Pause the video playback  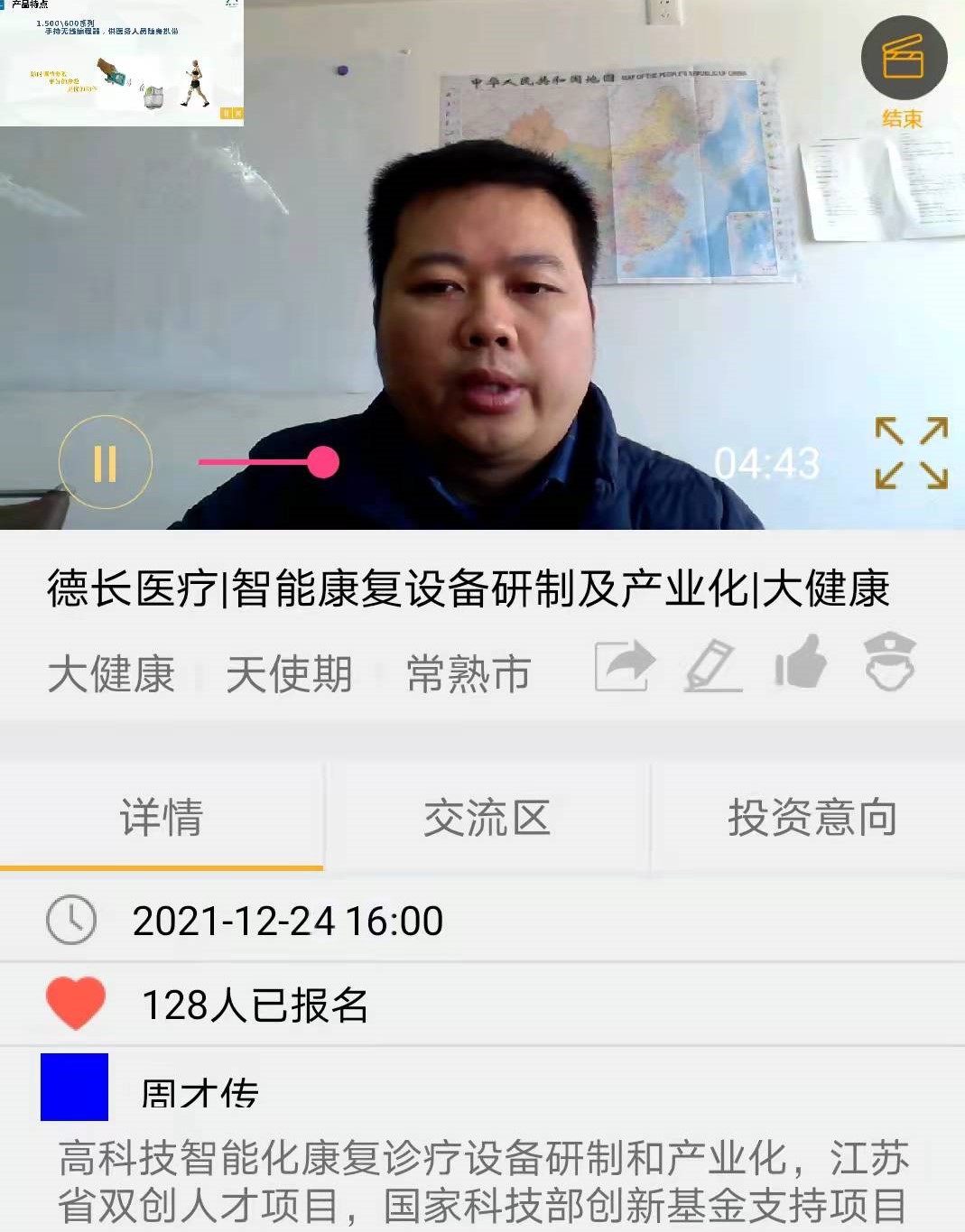point(106,463)
